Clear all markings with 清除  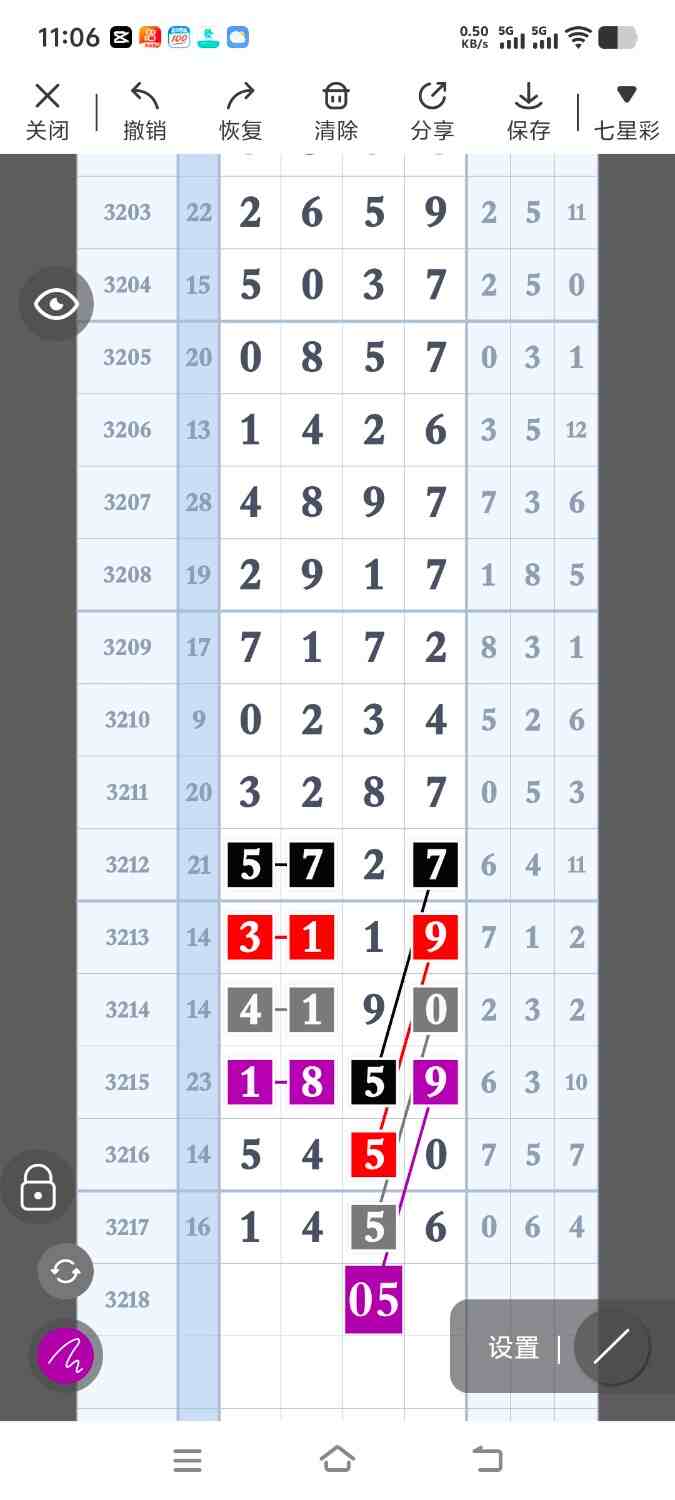(x=336, y=111)
